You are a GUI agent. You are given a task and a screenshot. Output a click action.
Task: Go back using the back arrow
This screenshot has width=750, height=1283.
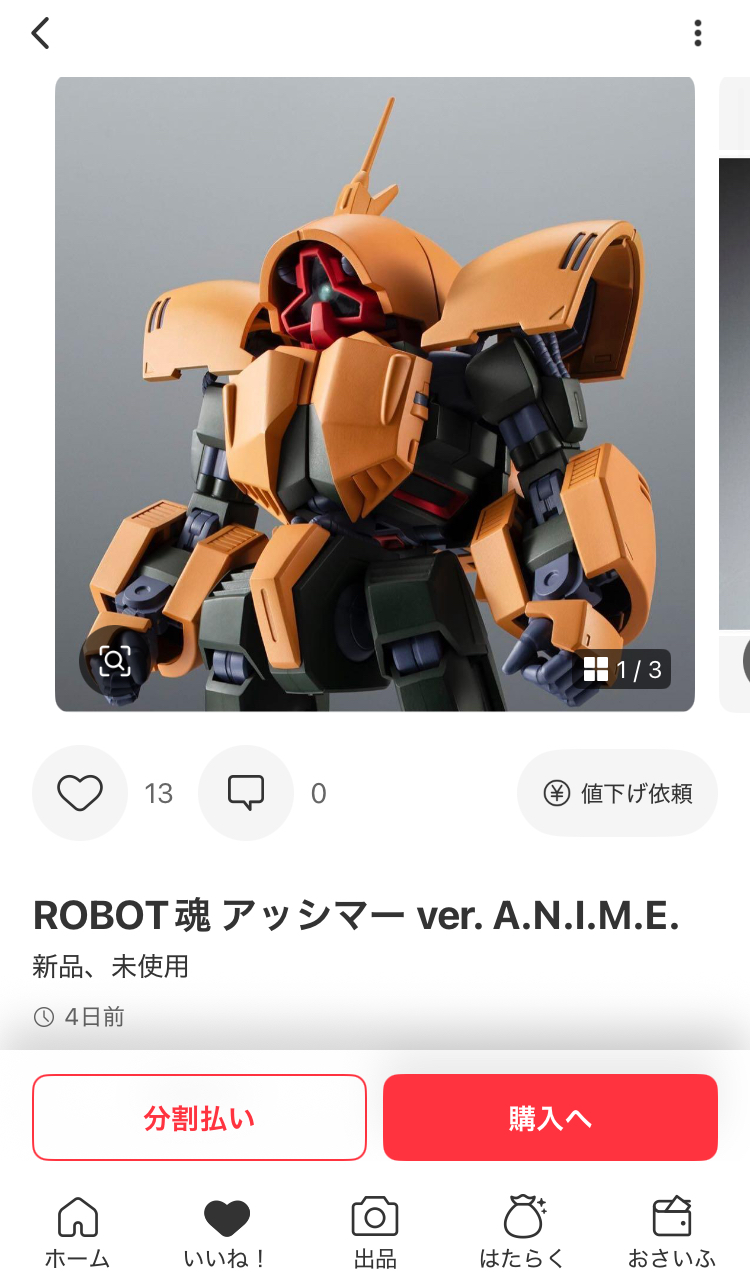40,33
